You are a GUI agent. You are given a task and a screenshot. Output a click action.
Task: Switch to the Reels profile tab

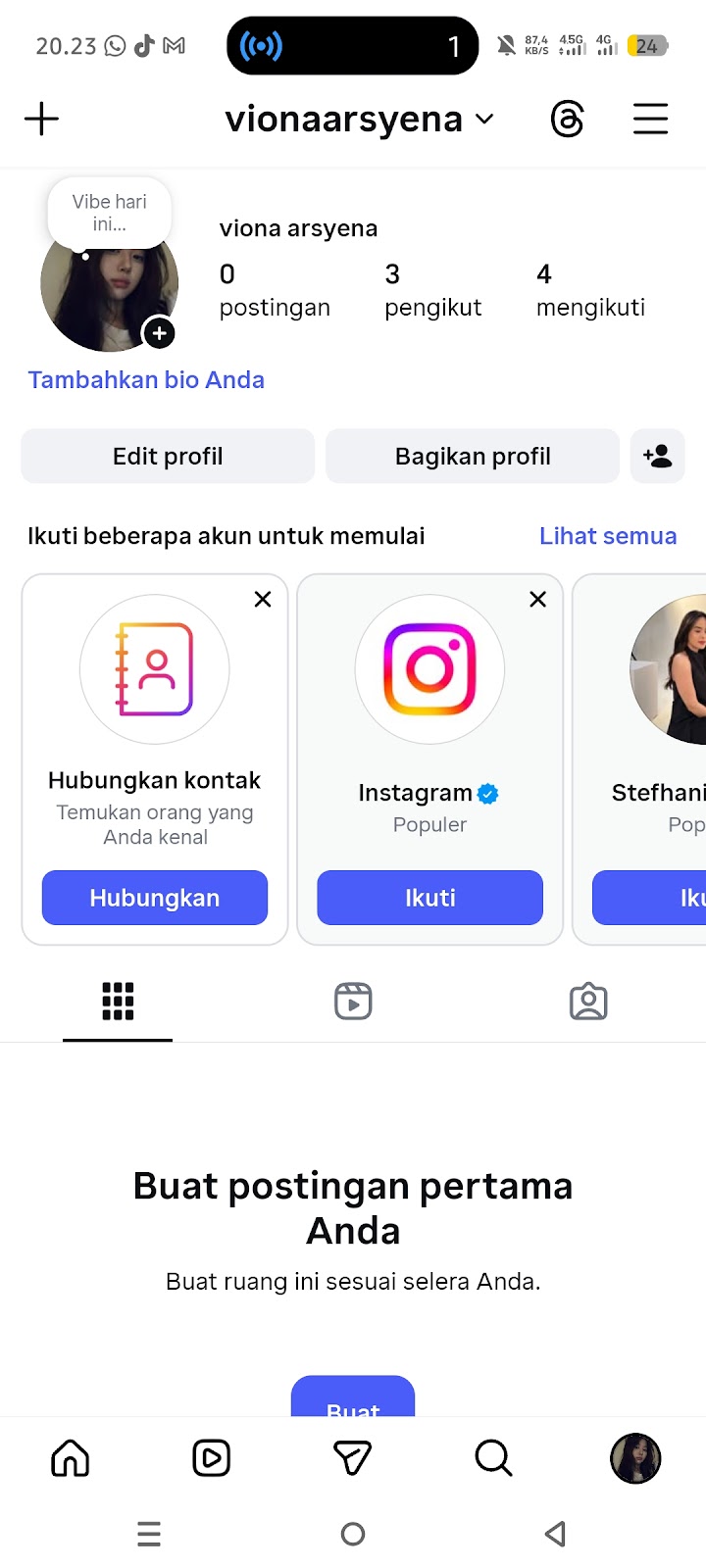click(353, 1002)
